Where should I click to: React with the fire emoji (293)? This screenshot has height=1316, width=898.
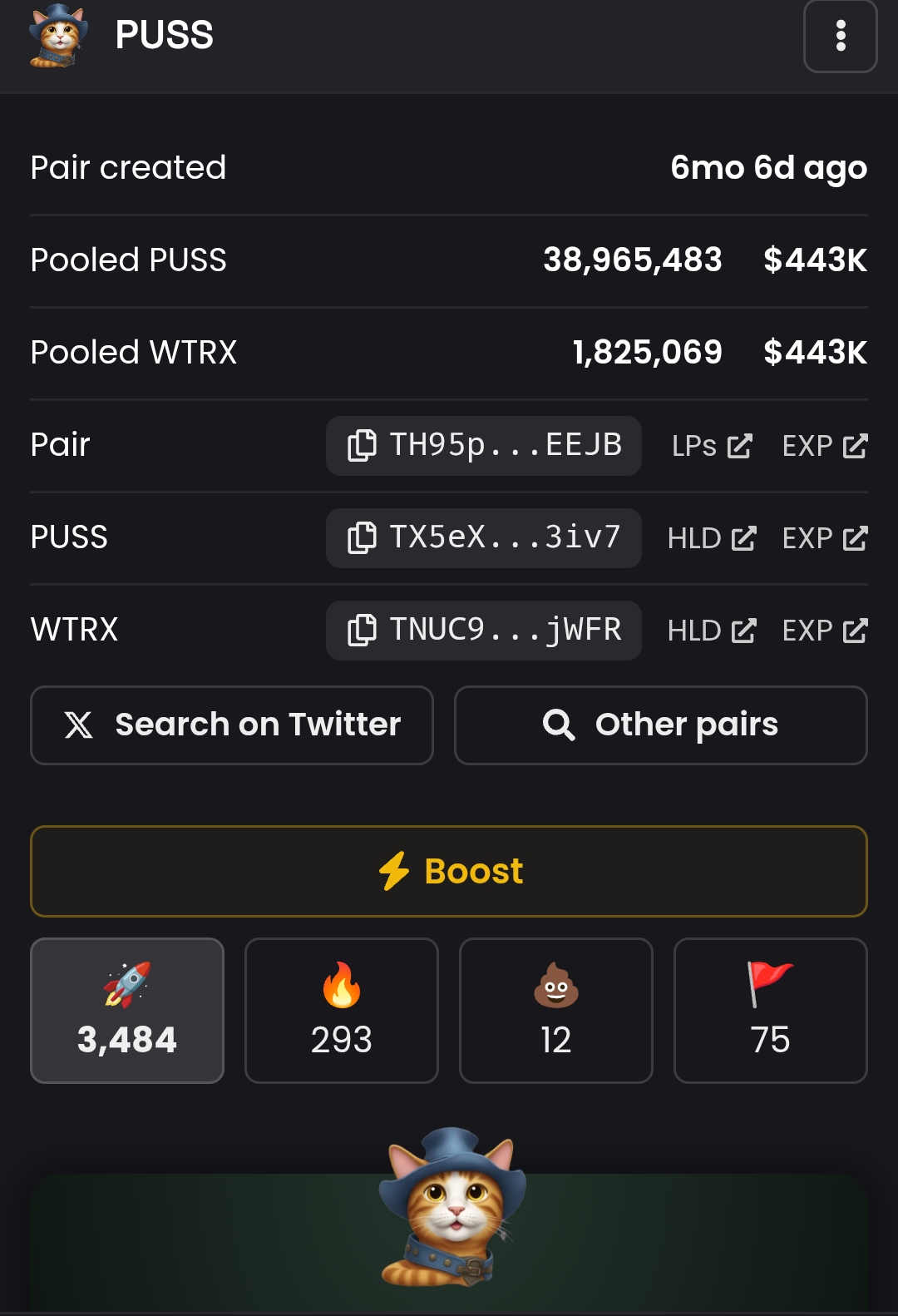click(342, 1011)
